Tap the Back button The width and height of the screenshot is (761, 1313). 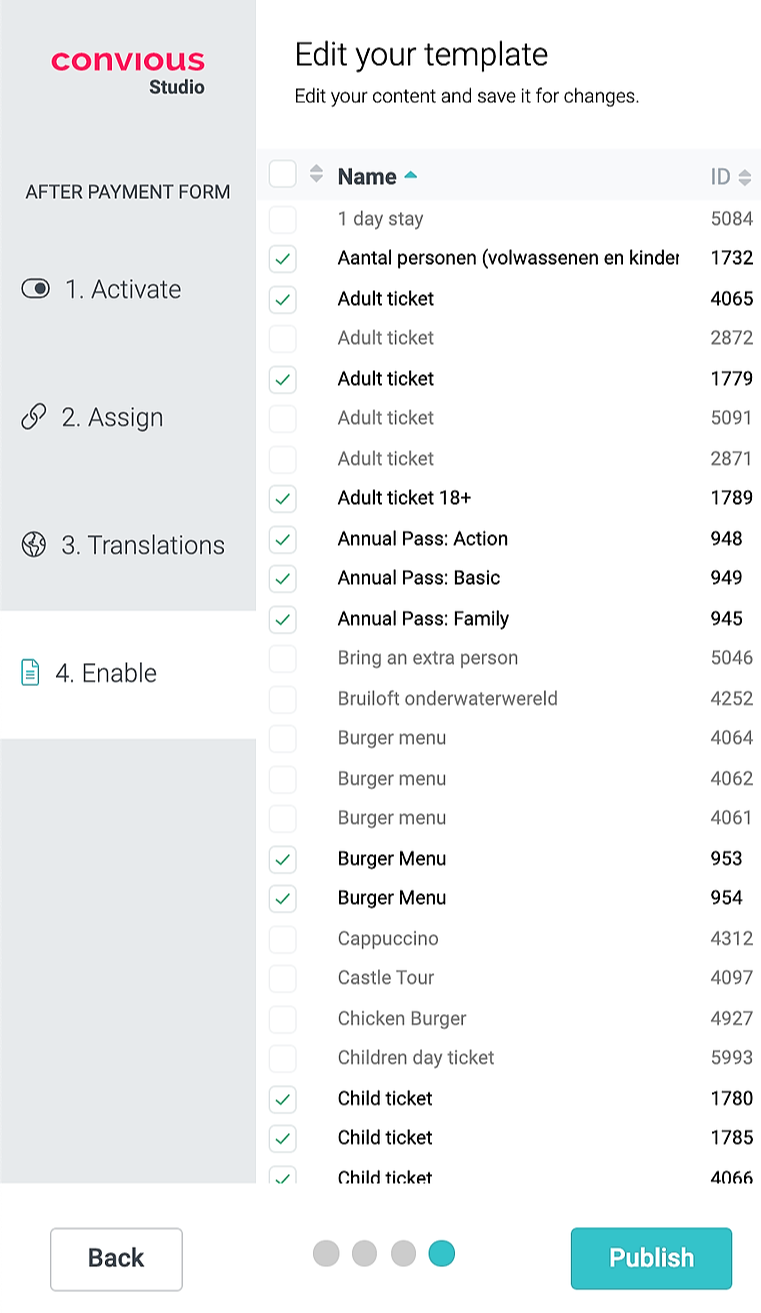tap(116, 1258)
